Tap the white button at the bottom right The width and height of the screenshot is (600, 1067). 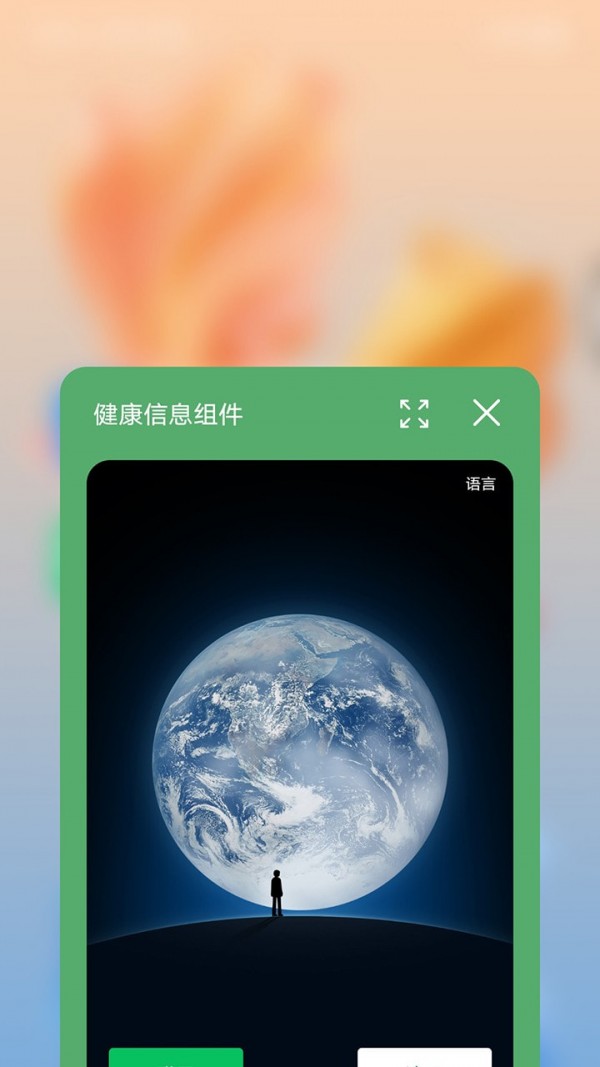(424, 1057)
